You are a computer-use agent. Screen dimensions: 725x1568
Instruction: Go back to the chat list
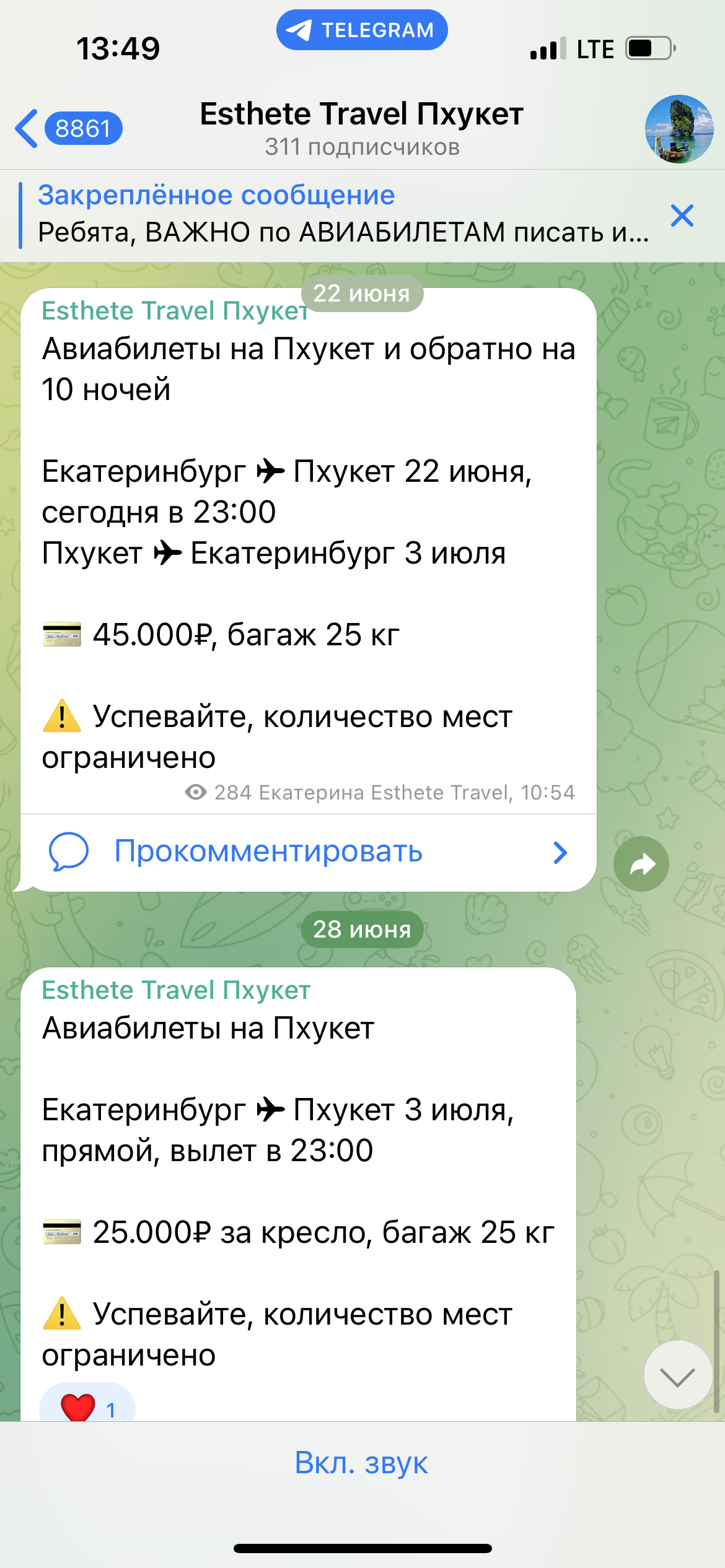68,129
